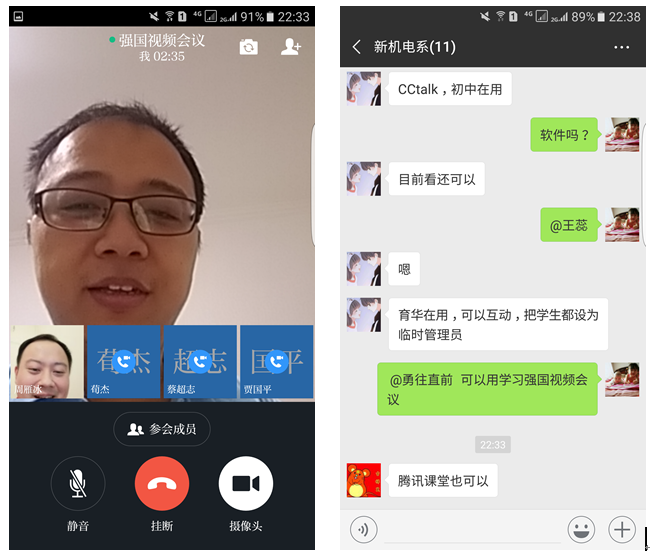The height and width of the screenshot is (552, 650).
Task: Focus the chat message input field
Action: pyautogui.click(x=470, y=529)
